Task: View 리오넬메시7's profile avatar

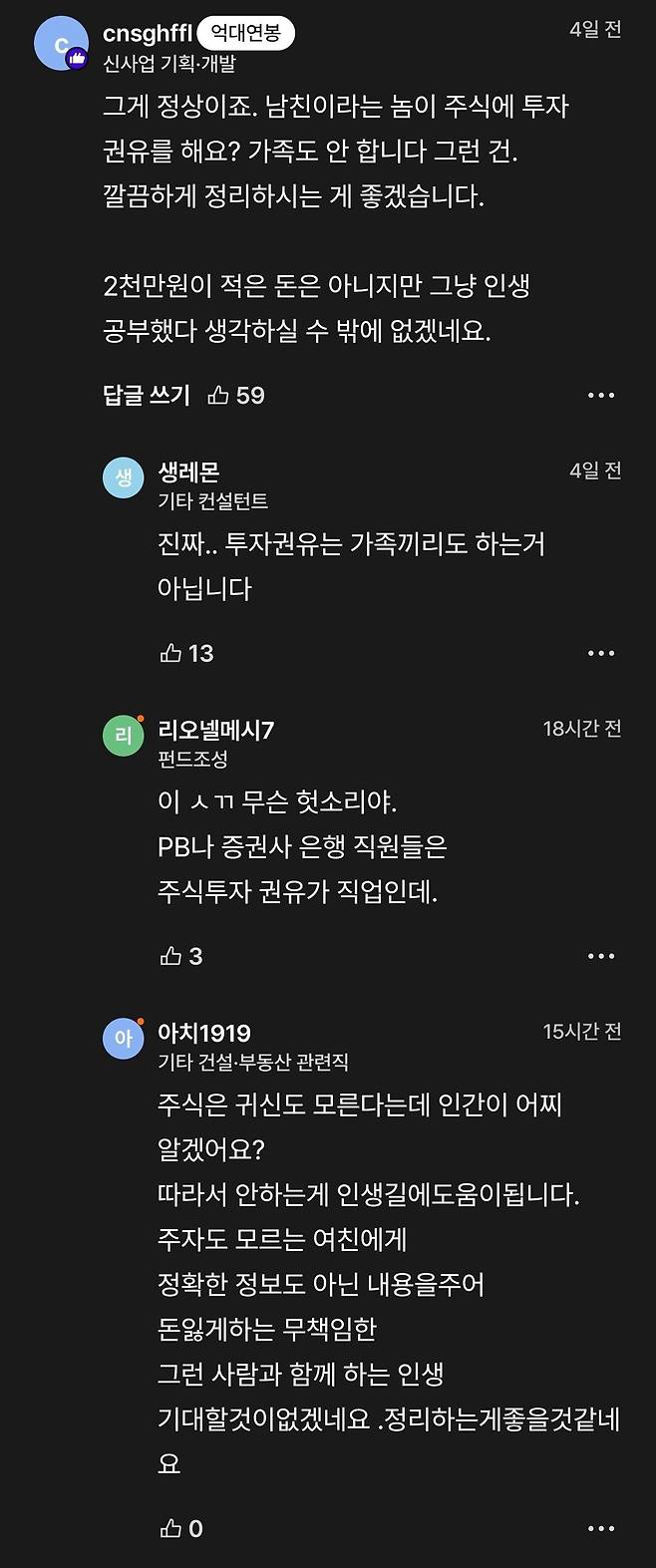Action: (124, 737)
